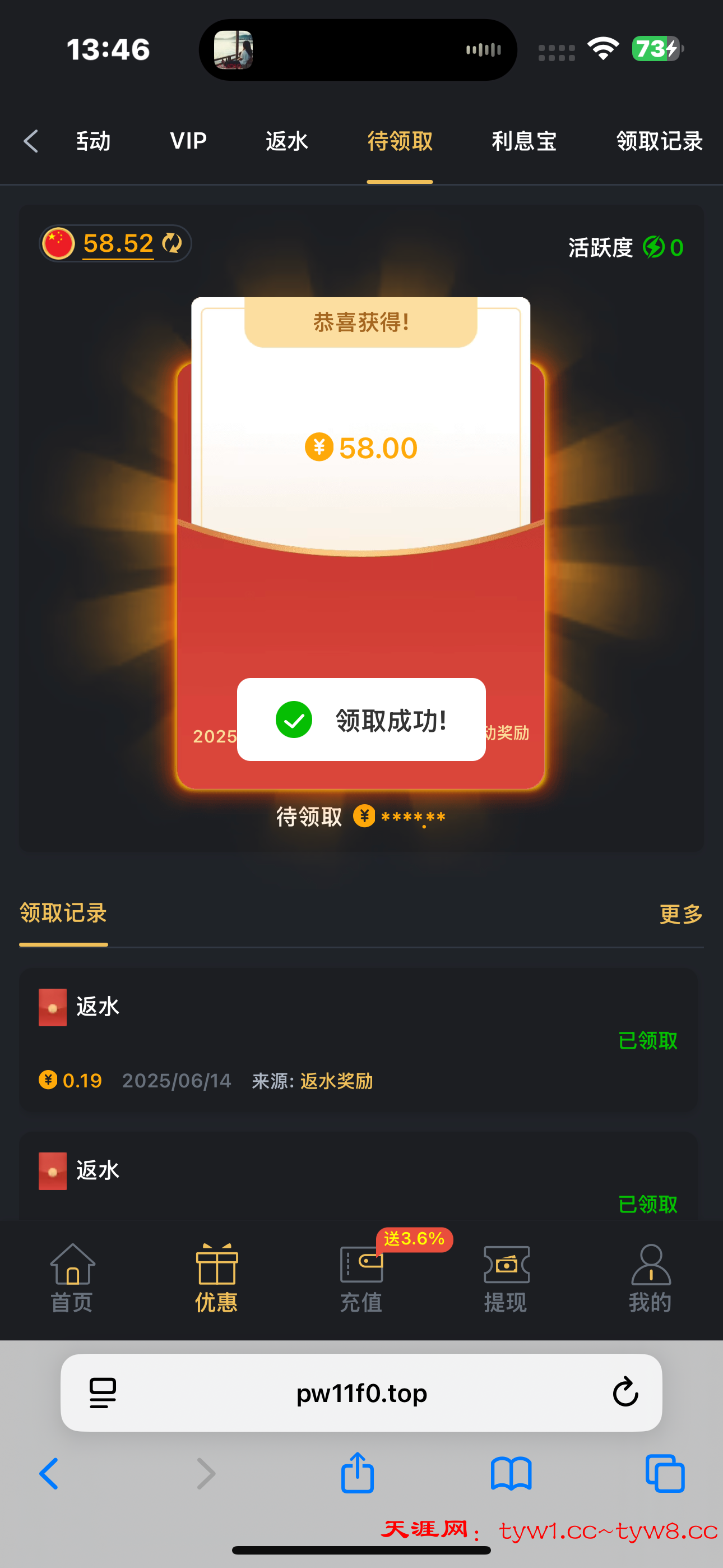Open the 领取记录 top tab

pyautogui.click(x=659, y=141)
